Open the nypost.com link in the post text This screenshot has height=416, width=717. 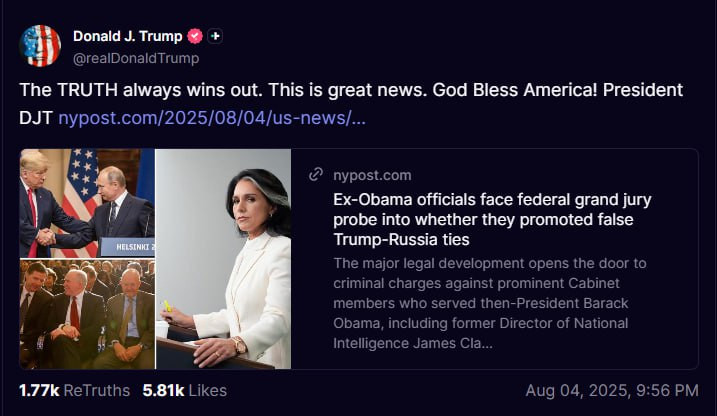211,118
